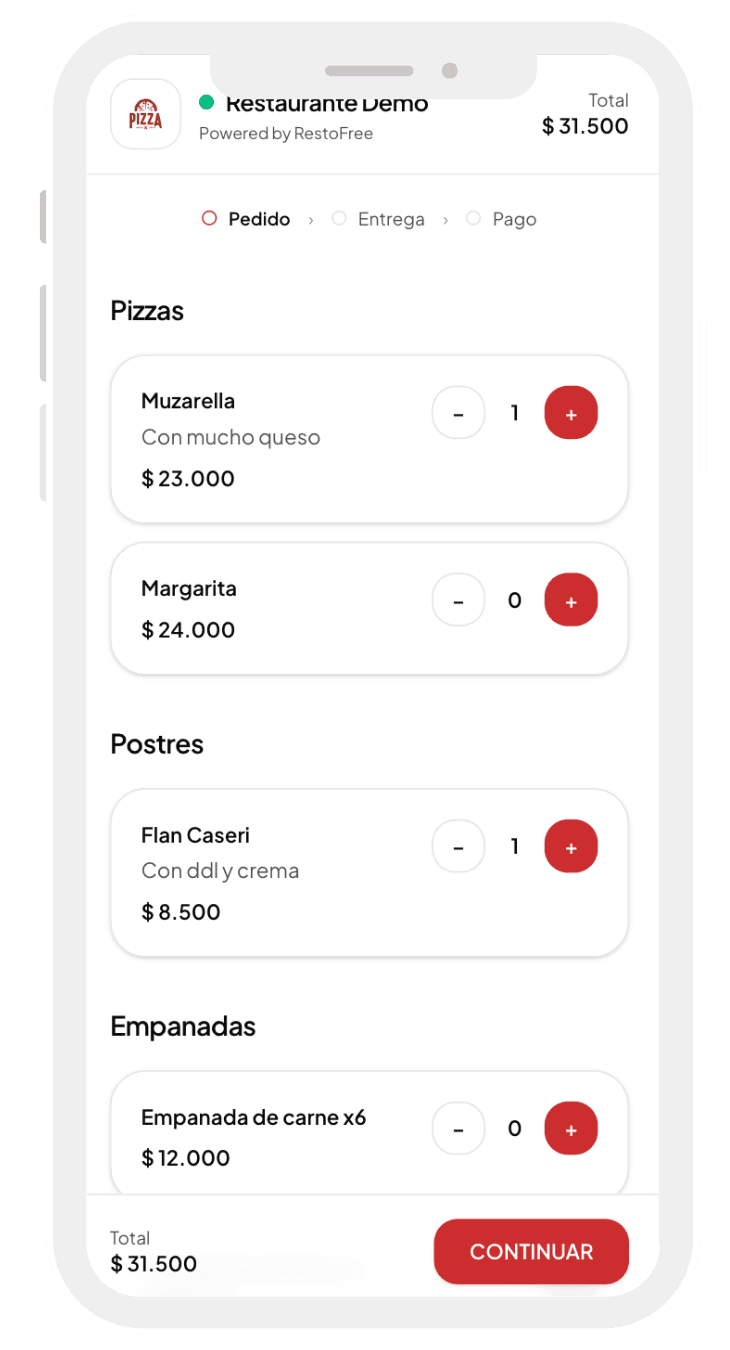Add a Margarita using the plus icon
Screen dimensions: 730x1350
[571, 599]
